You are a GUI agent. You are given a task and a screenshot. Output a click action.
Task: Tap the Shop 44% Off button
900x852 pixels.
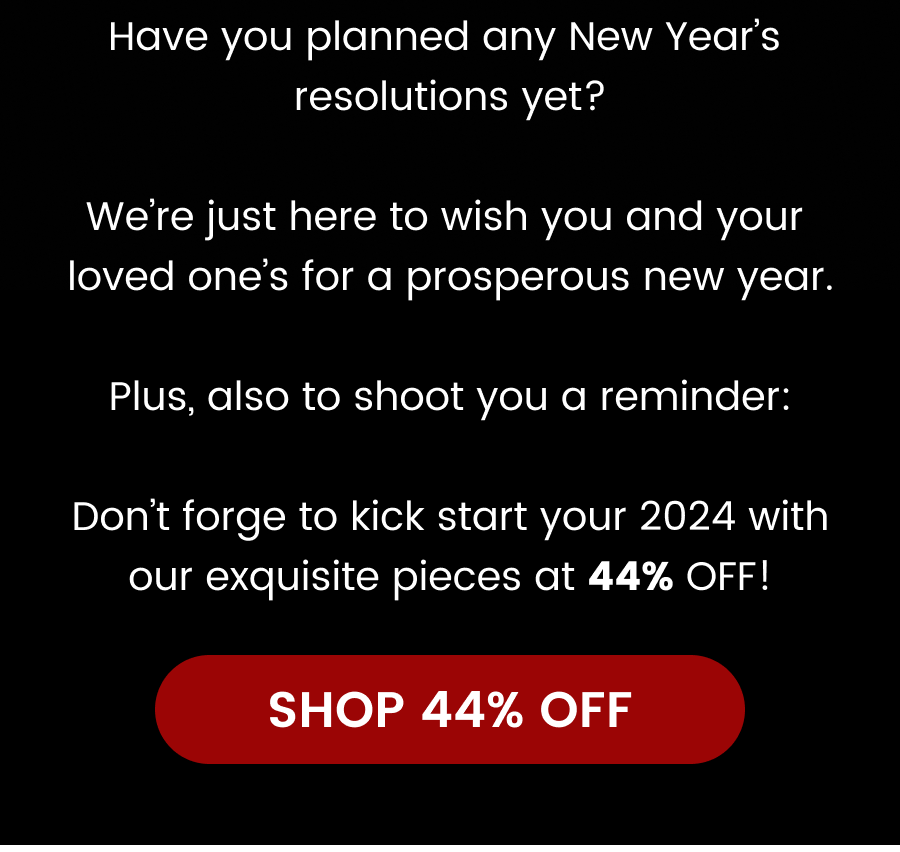pos(450,709)
